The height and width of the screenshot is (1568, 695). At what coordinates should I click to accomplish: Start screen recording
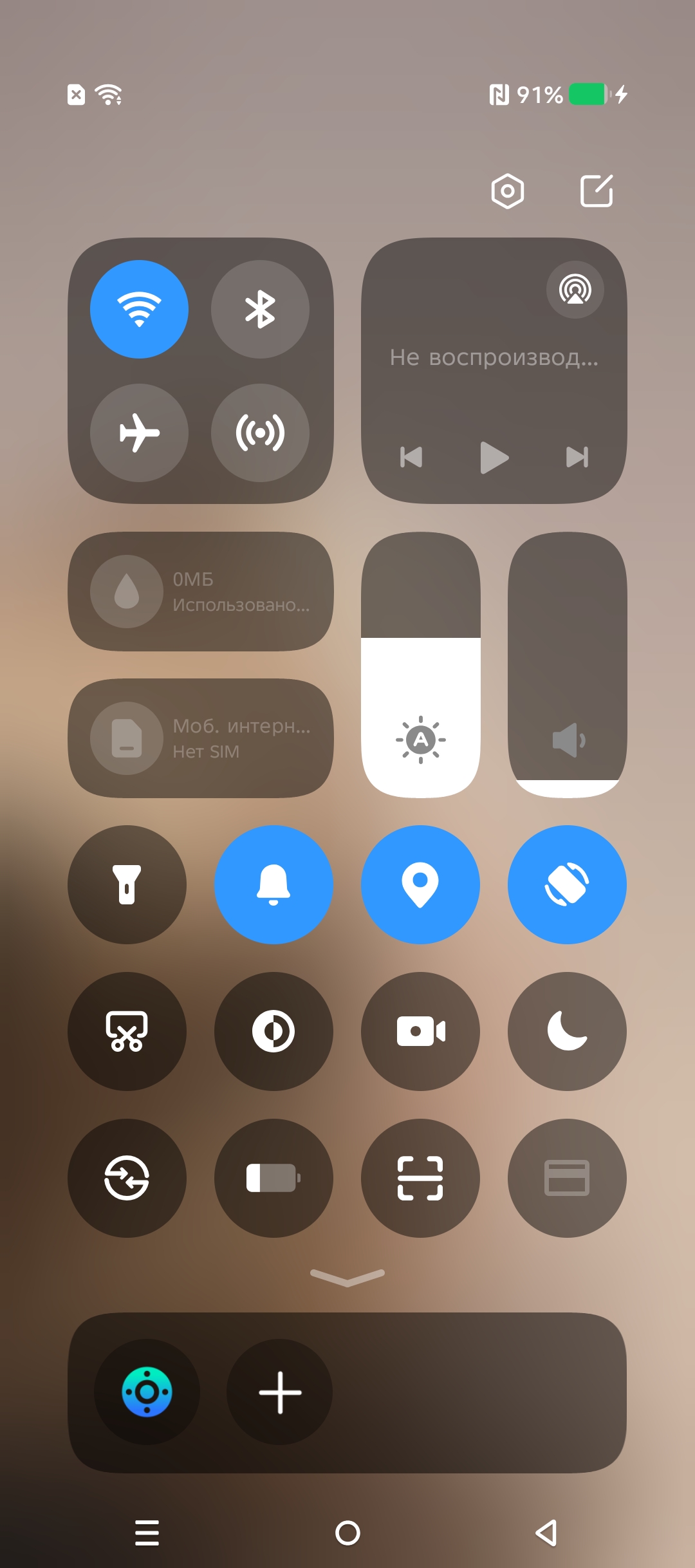420,1031
